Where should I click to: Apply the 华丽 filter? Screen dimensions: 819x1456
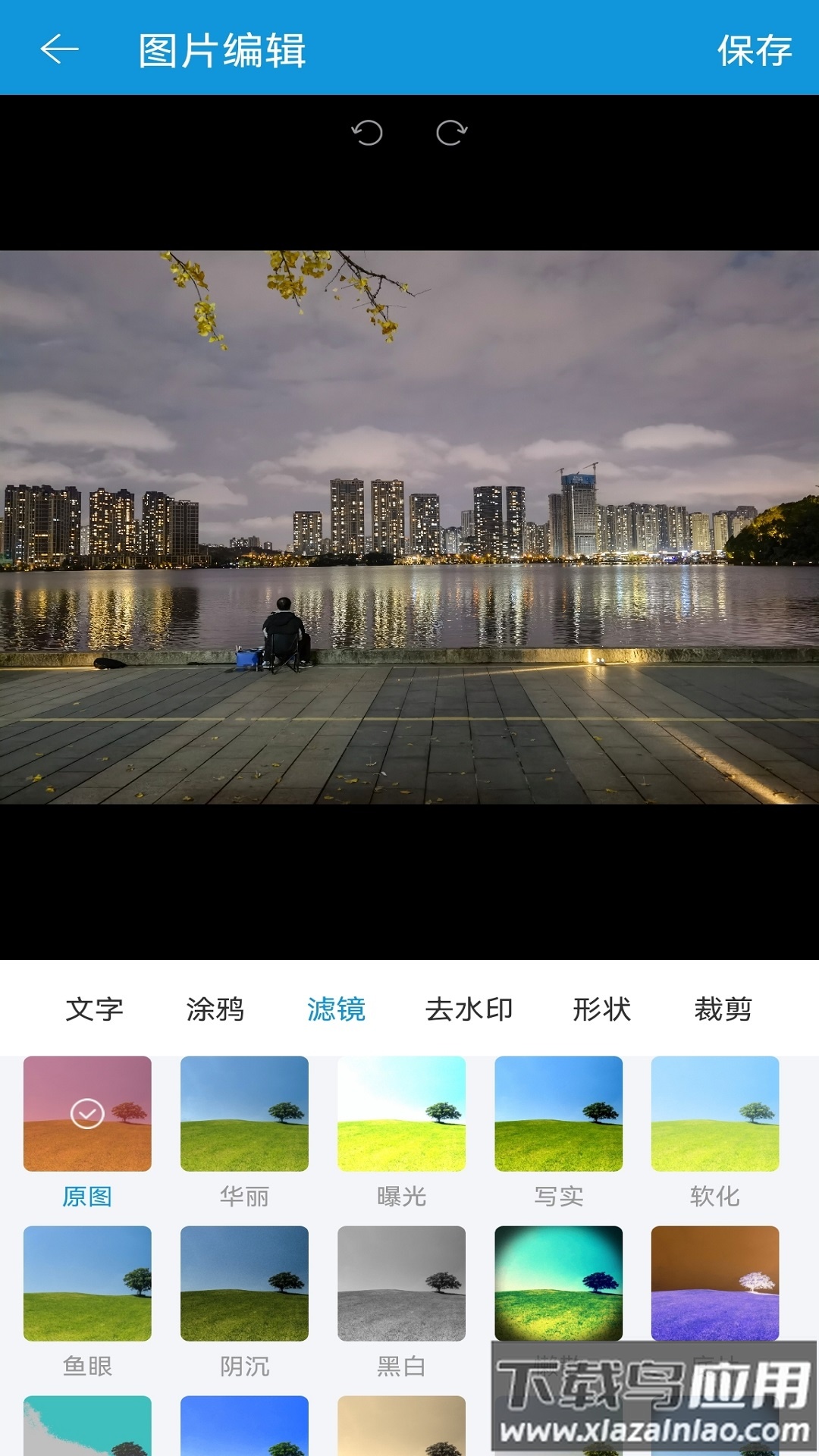point(244,1112)
